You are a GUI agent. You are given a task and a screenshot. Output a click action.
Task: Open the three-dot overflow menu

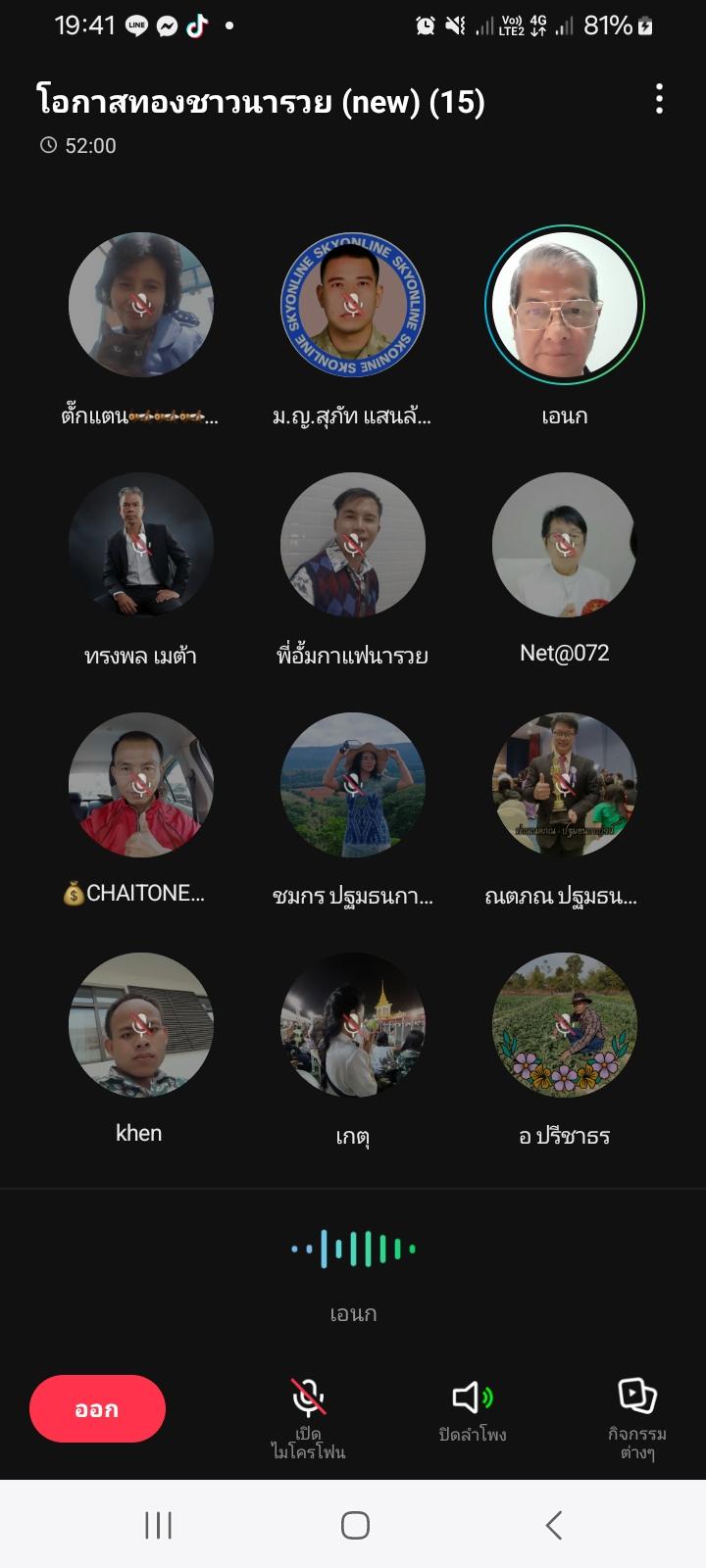[x=659, y=99]
